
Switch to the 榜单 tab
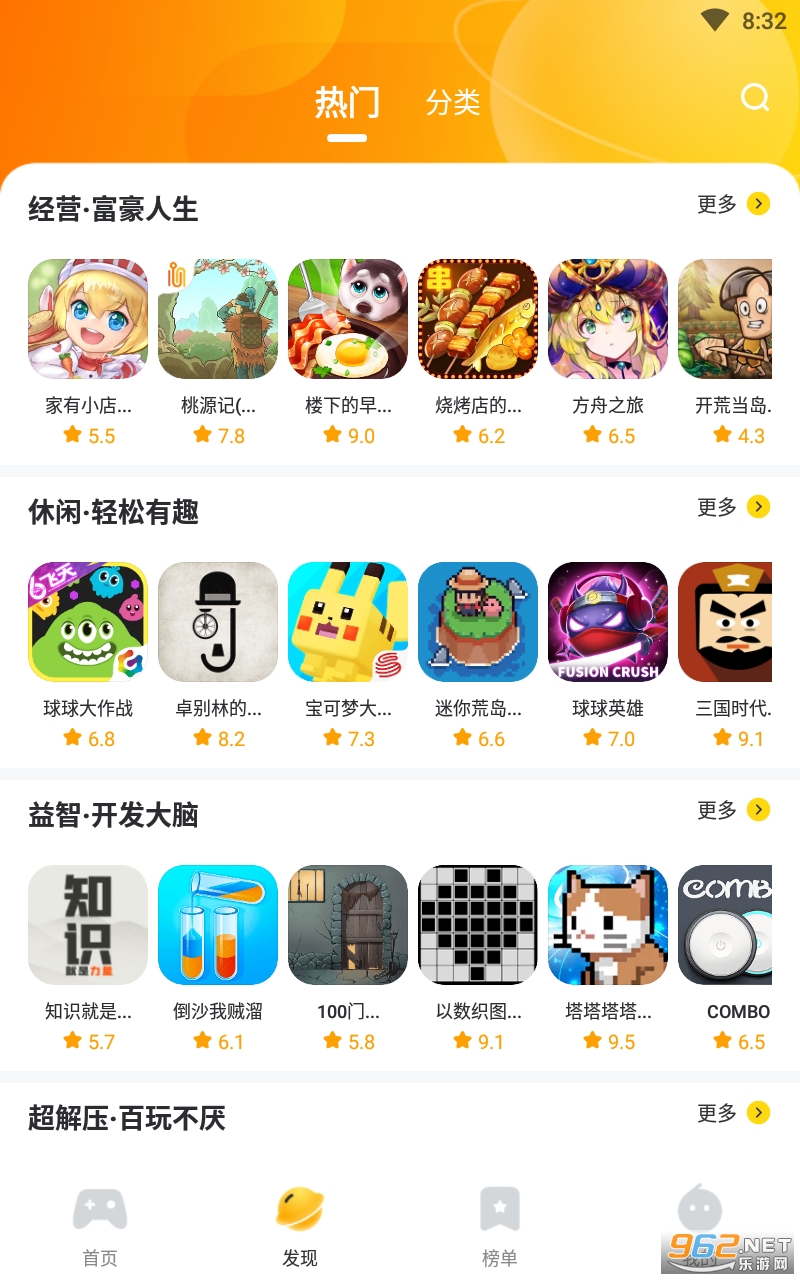pyautogui.click(x=500, y=1227)
